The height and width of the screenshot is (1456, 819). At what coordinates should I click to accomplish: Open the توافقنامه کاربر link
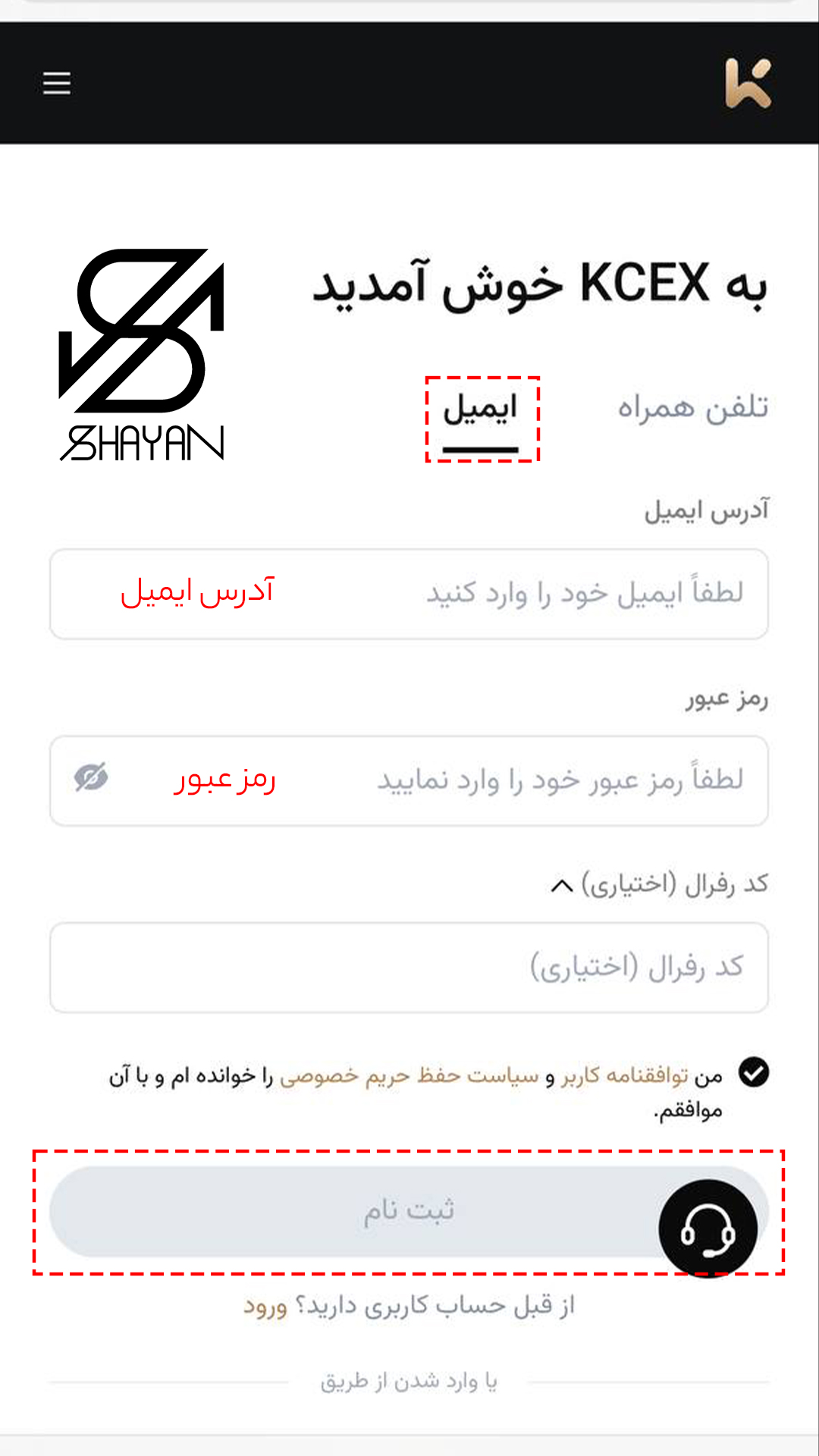pos(625,1075)
